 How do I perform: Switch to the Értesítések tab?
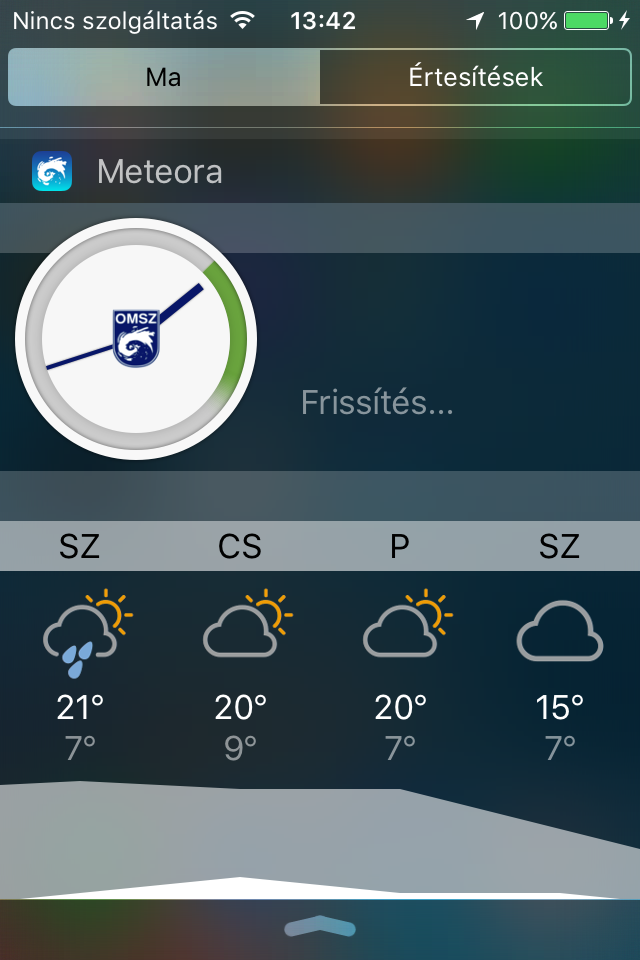476,77
